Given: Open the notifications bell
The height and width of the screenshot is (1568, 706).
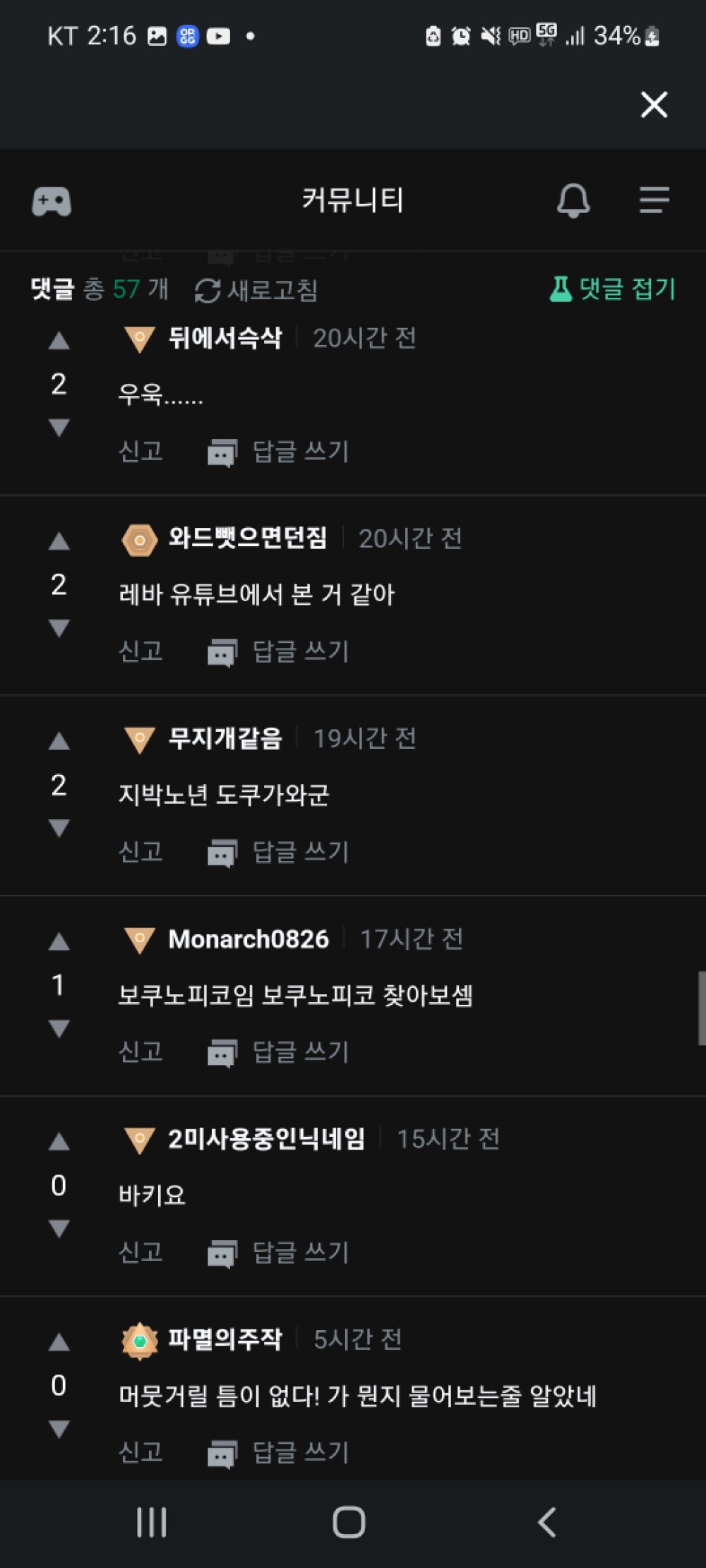Looking at the screenshot, I should [x=573, y=200].
